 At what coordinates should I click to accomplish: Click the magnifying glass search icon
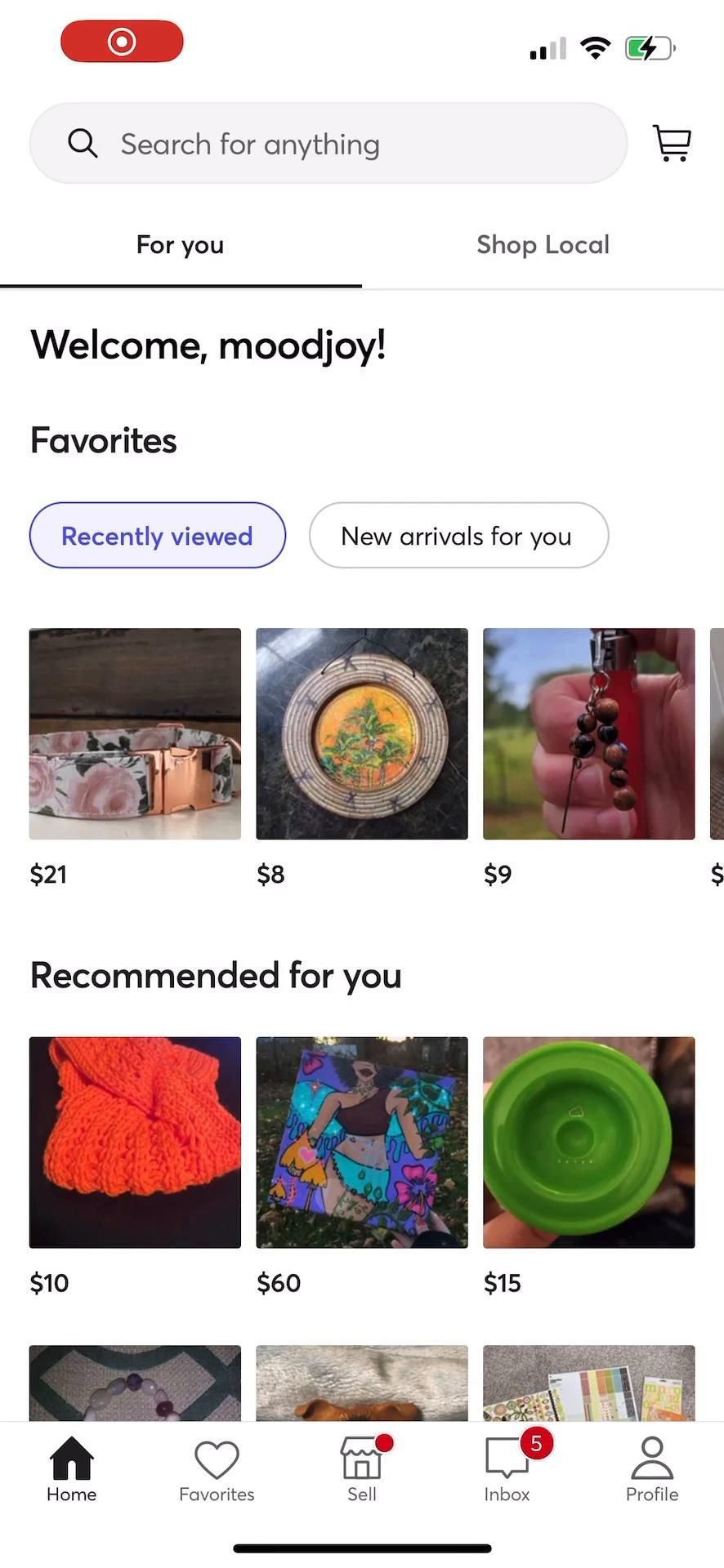[82, 143]
